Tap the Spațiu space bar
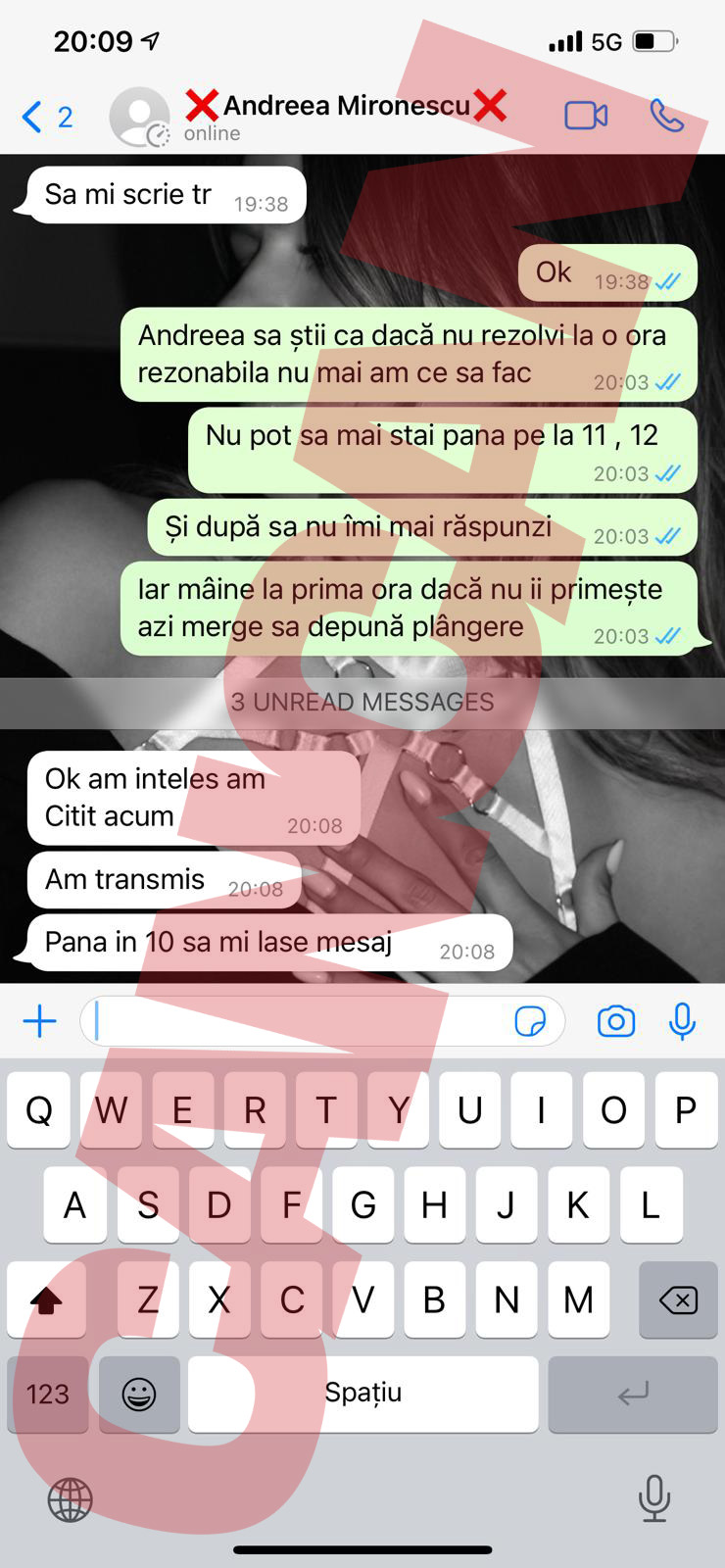The height and width of the screenshot is (1568, 725). pos(362,1394)
